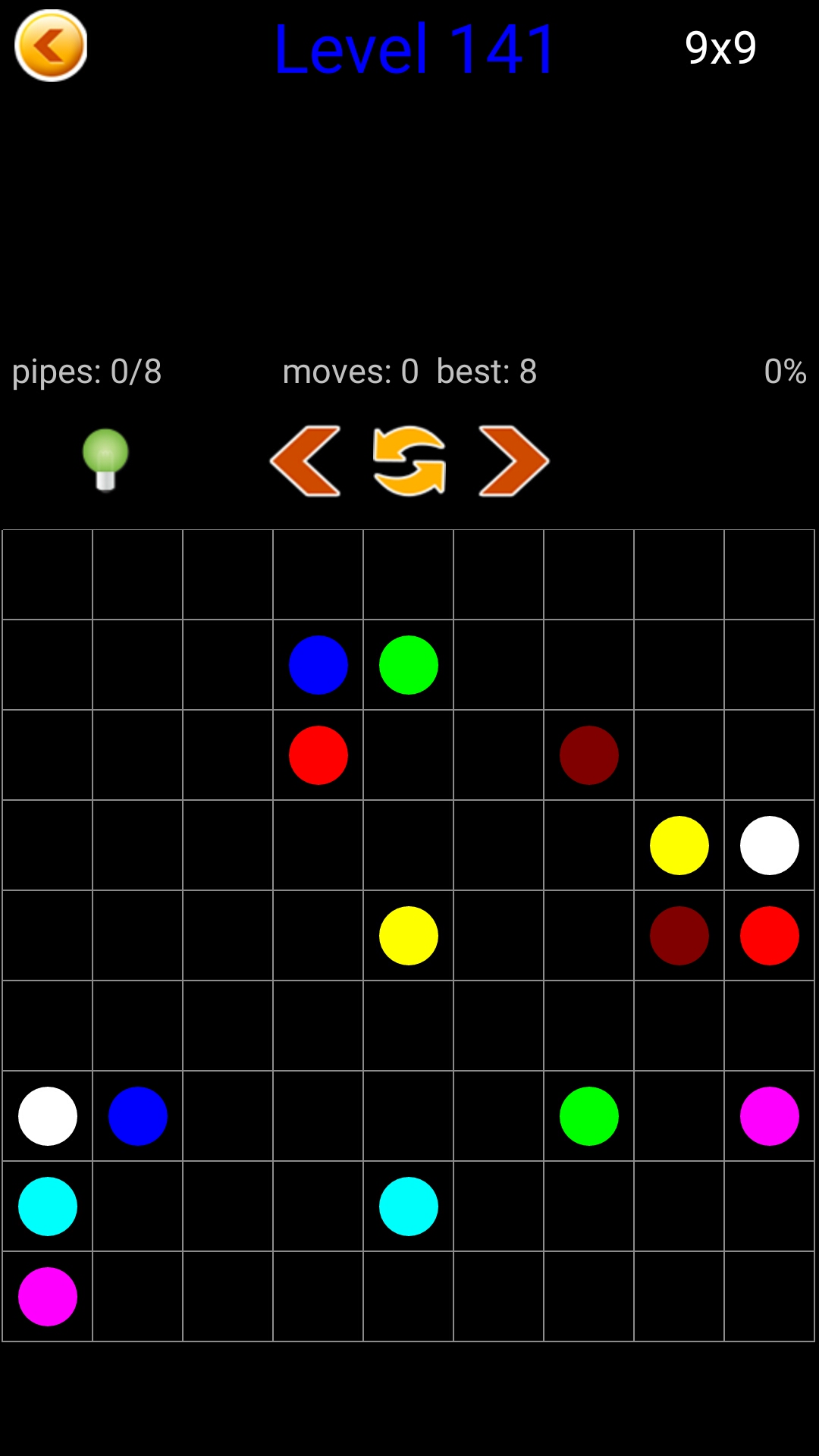Viewport: 819px width, 1456px height.
Task: Select the green dot beside the blue dot
Action: pyautogui.click(x=409, y=665)
